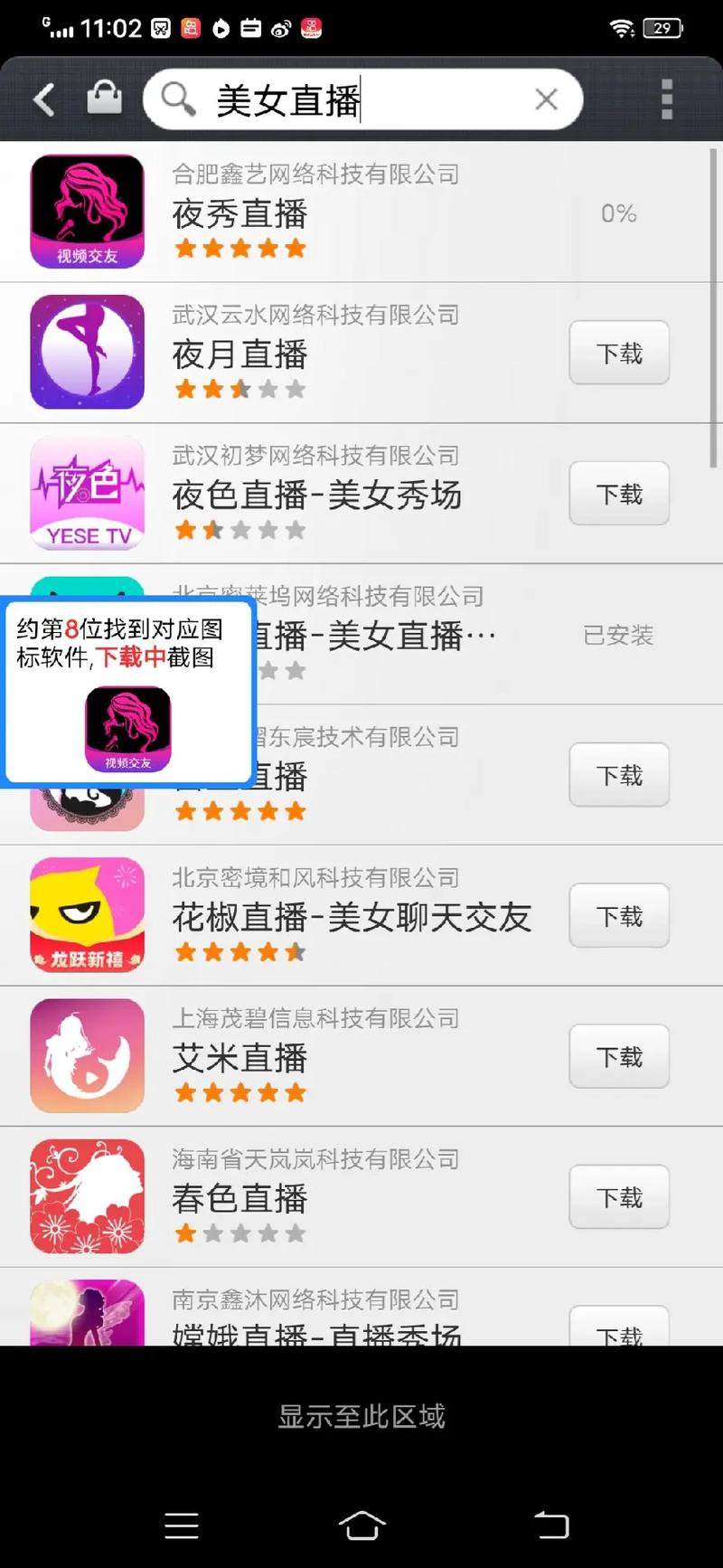Tap the pink avatar in the popup tip
723x1568 pixels.
[127, 728]
